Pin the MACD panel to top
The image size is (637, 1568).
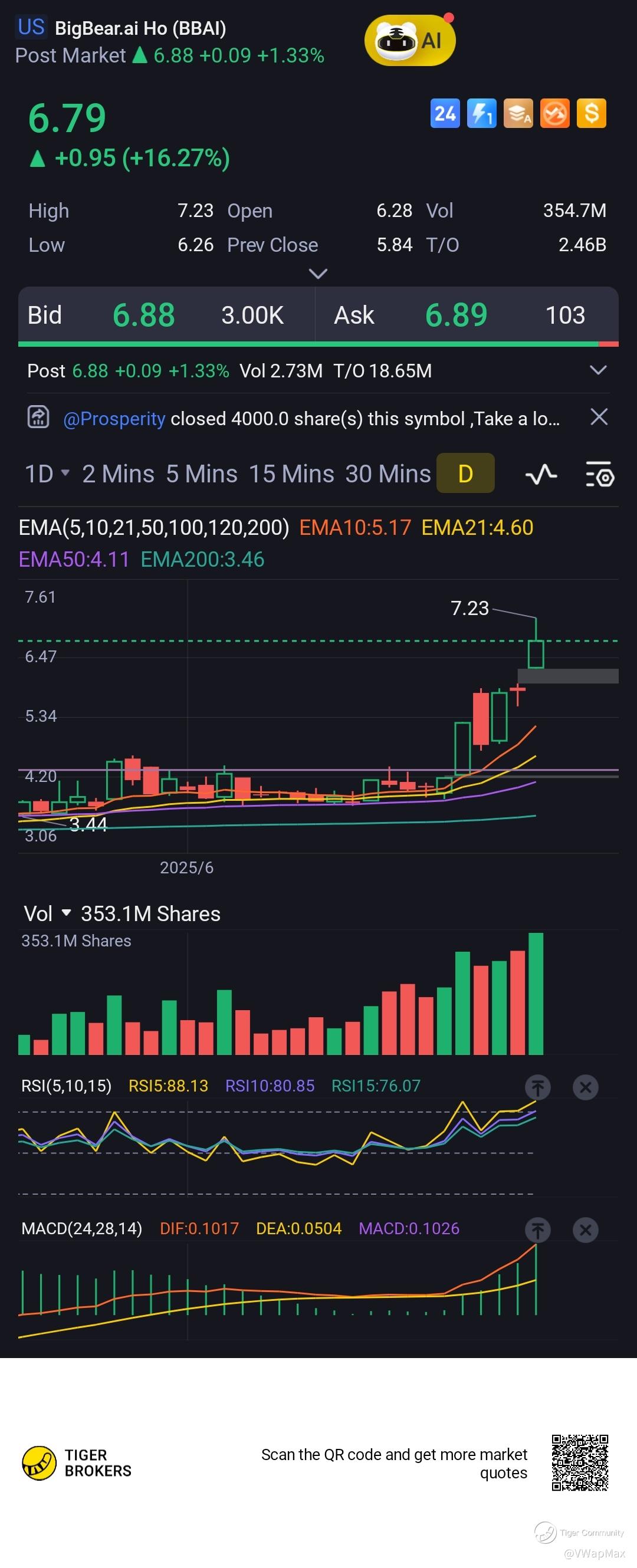tap(538, 1230)
